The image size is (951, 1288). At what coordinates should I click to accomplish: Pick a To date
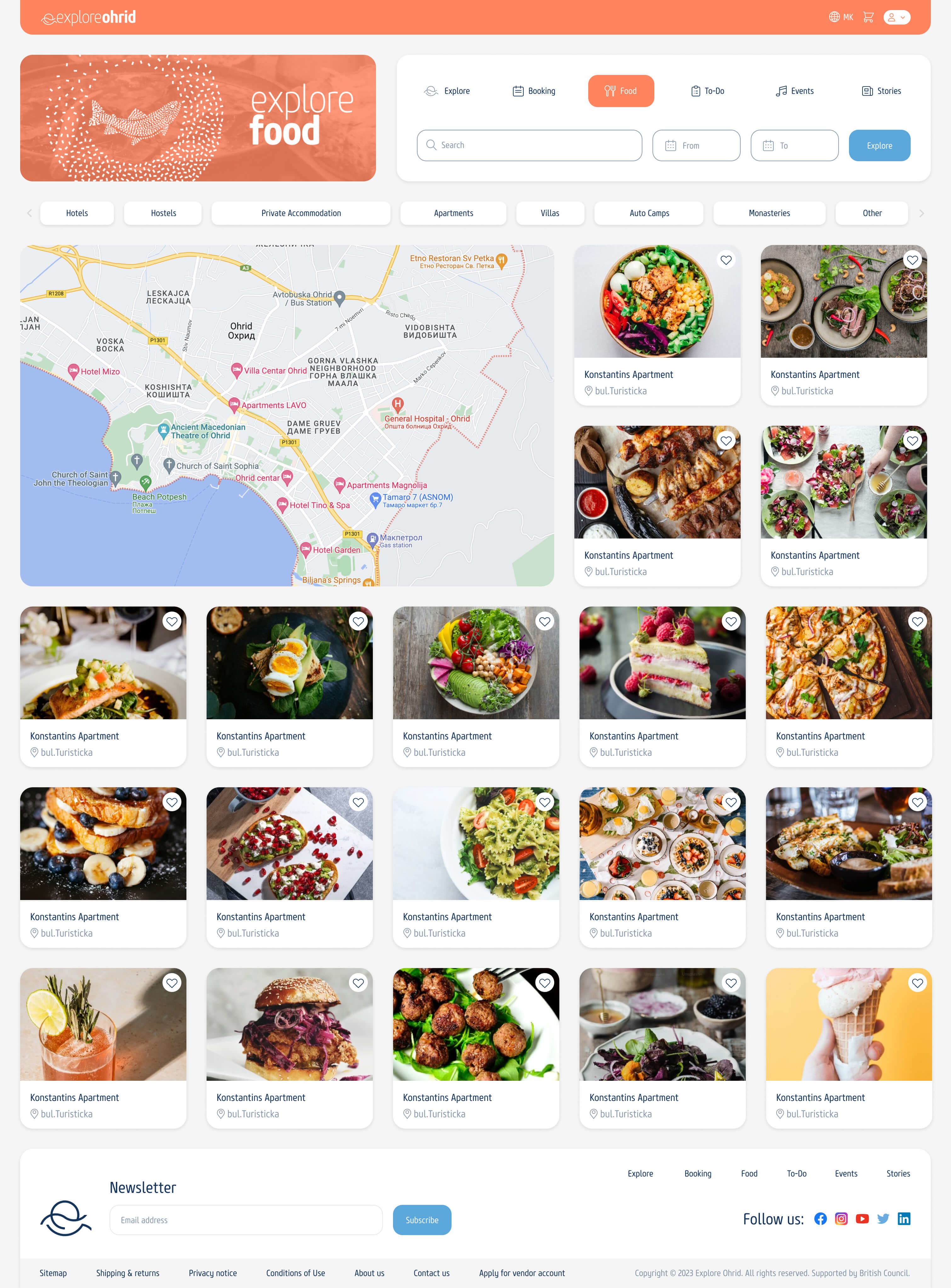(x=794, y=146)
